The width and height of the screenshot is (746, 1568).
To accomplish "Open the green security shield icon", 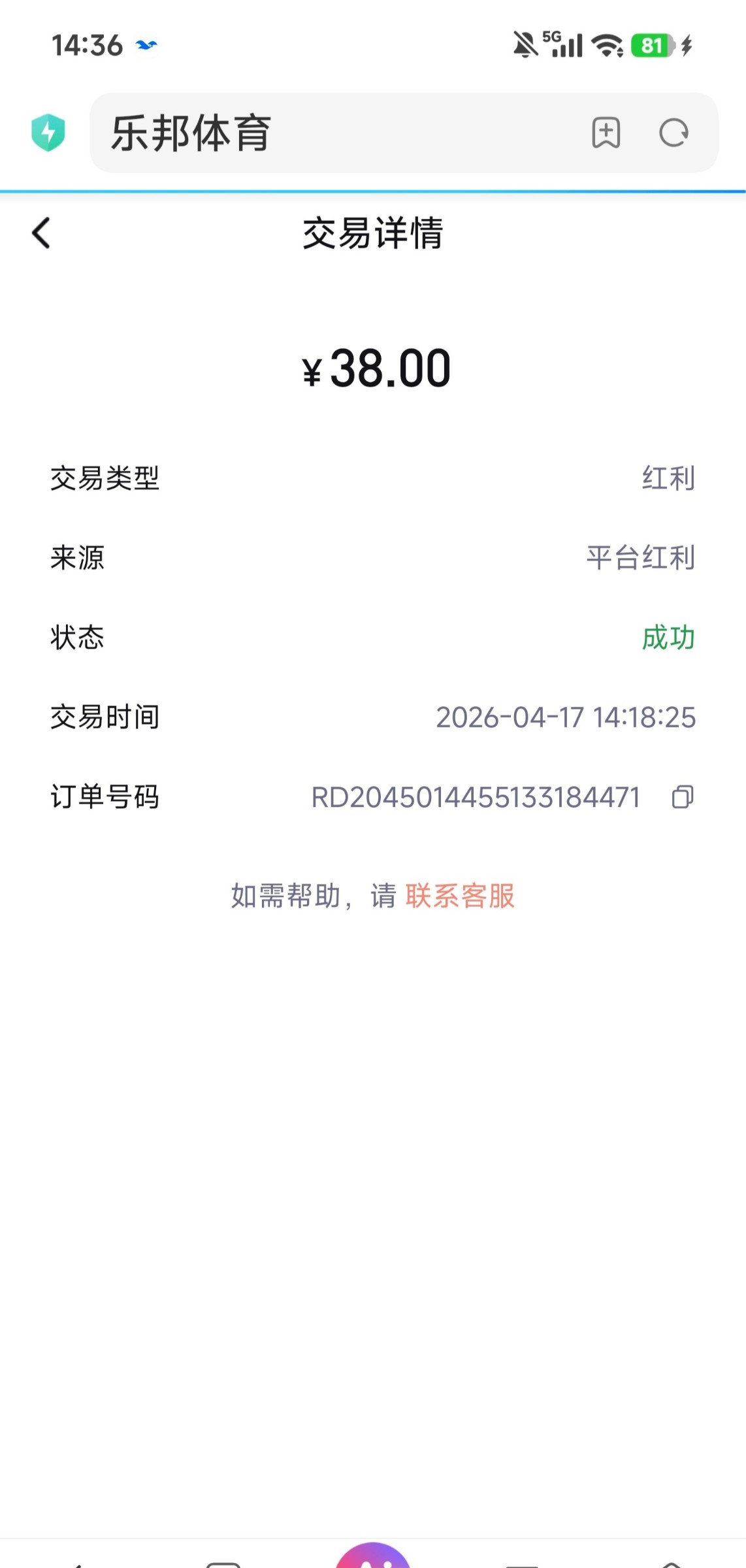I will tap(48, 133).
